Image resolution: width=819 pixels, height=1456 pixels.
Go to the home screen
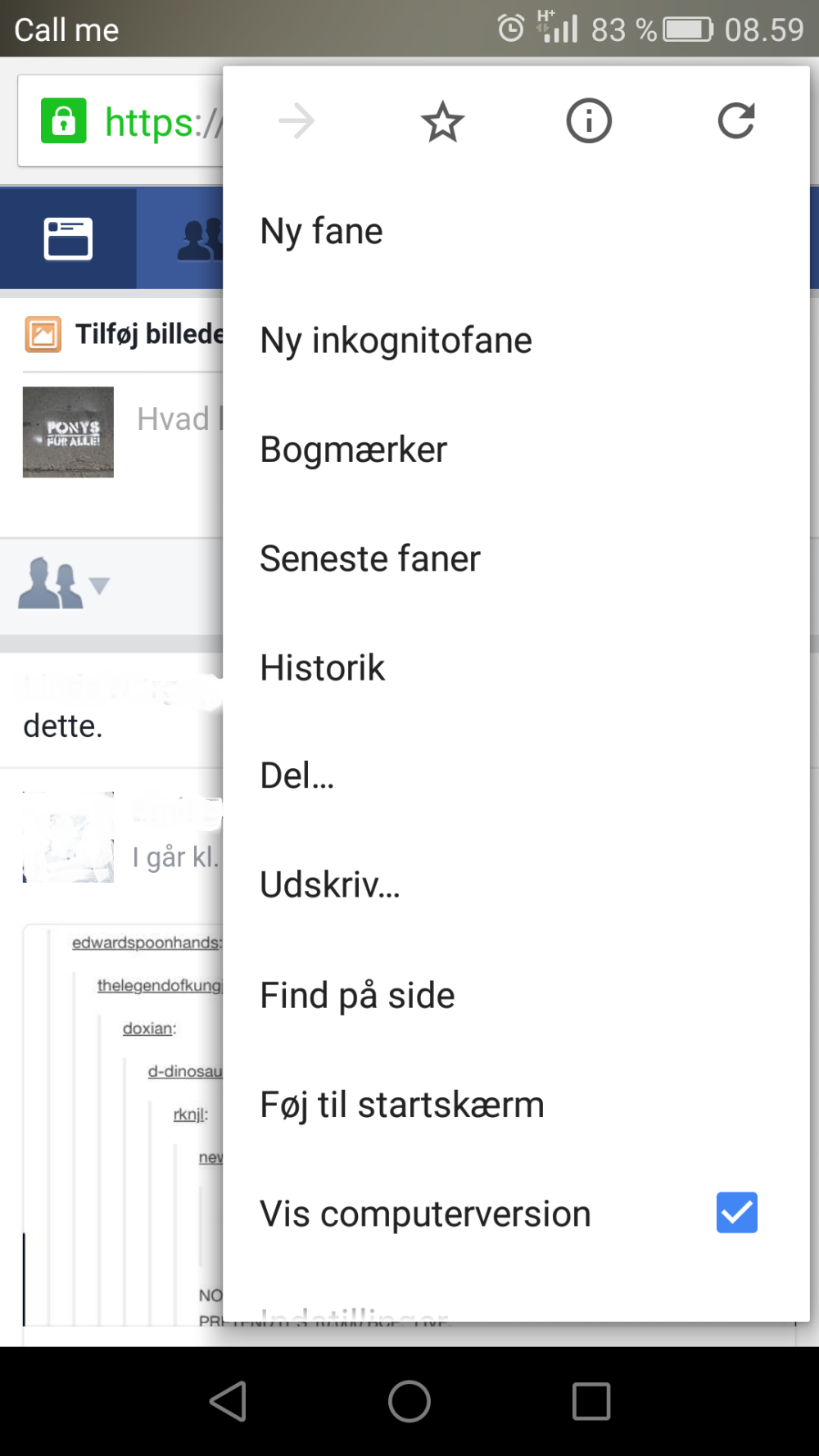tap(409, 1401)
